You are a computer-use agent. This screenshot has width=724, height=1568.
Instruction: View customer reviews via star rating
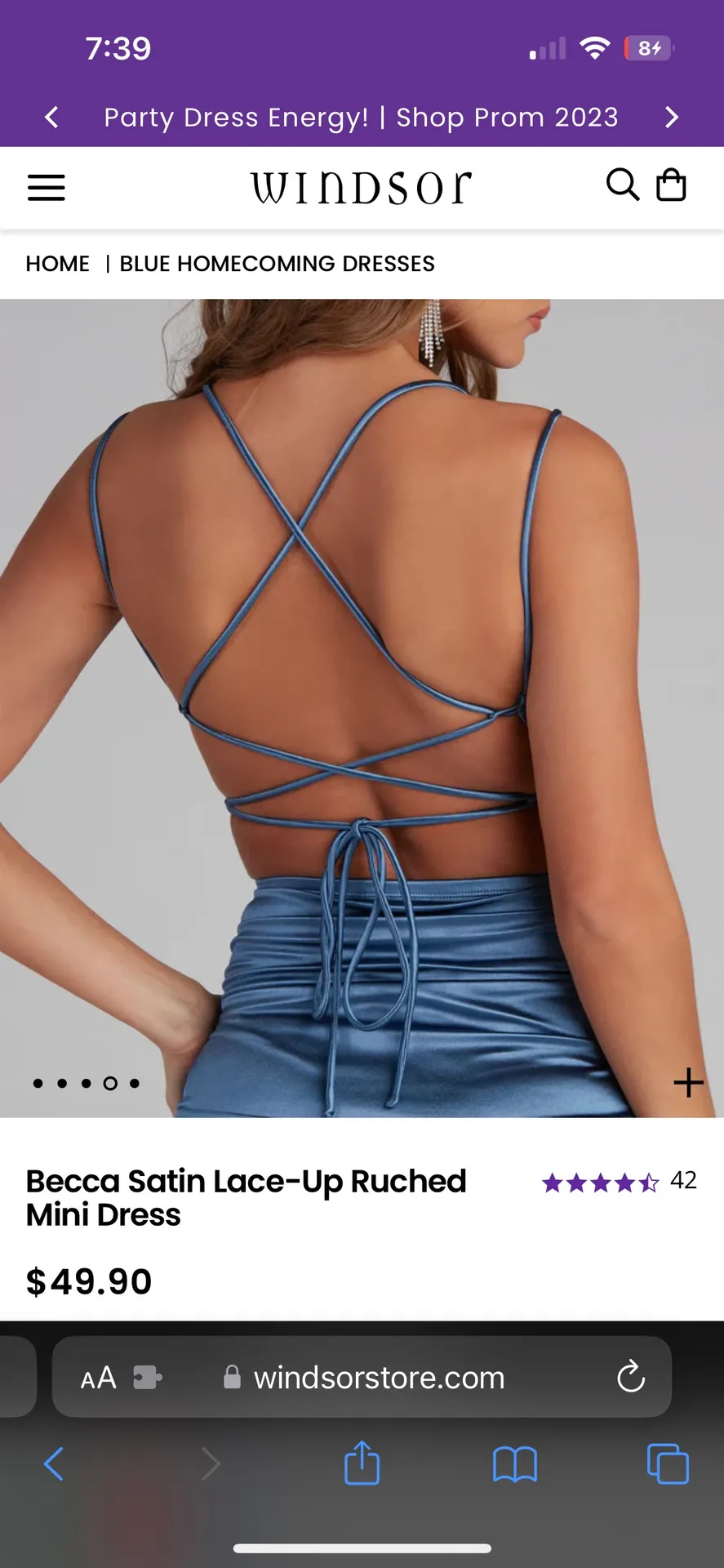pos(601,1182)
